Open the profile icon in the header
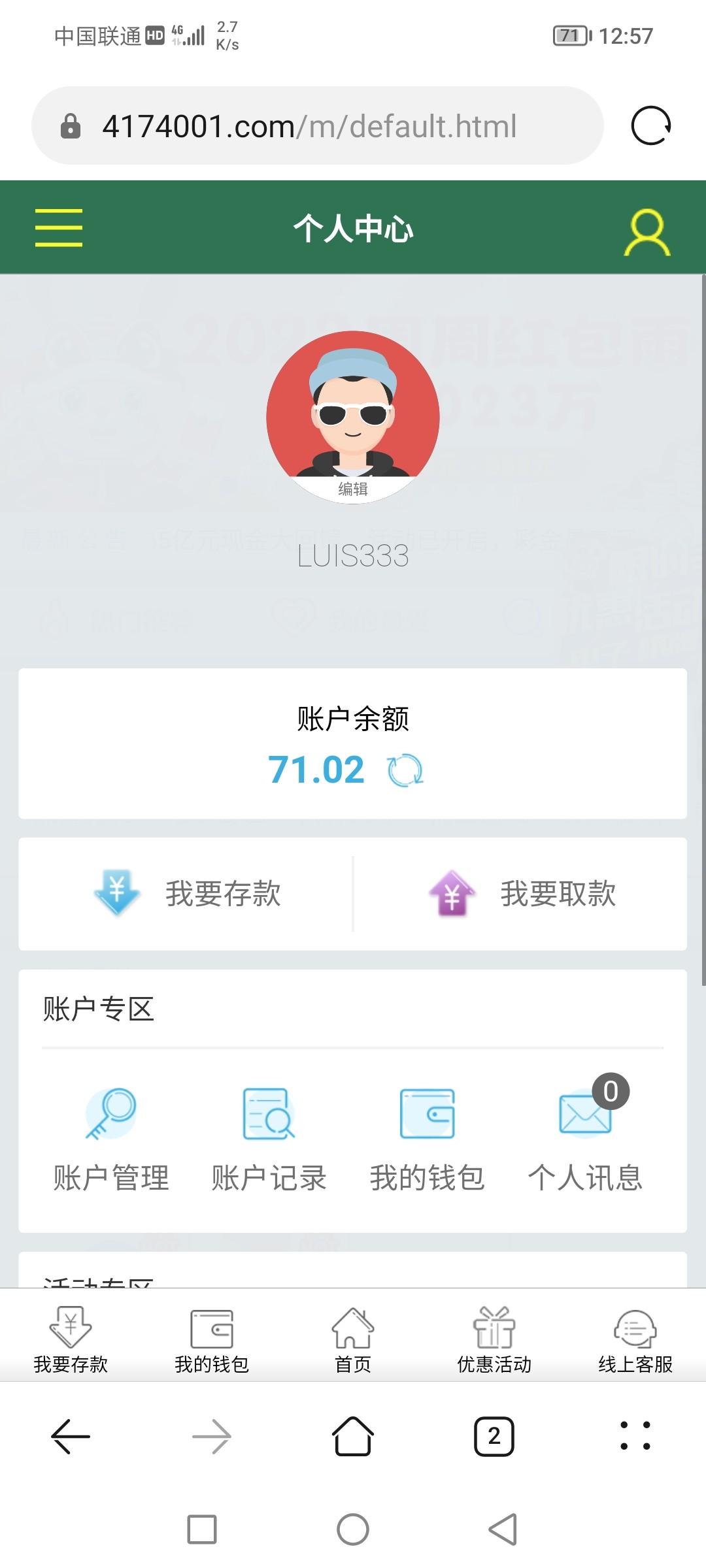706x1568 pixels. (x=647, y=232)
